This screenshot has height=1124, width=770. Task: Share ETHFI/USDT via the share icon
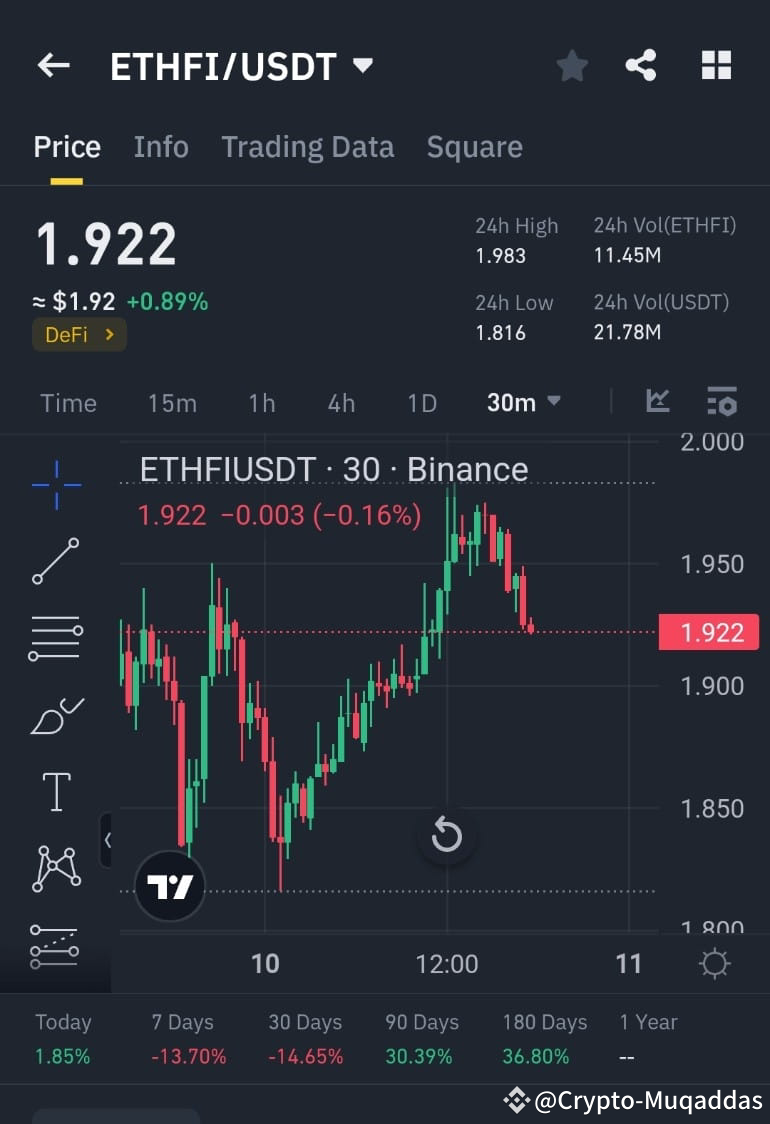[x=641, y=65]
